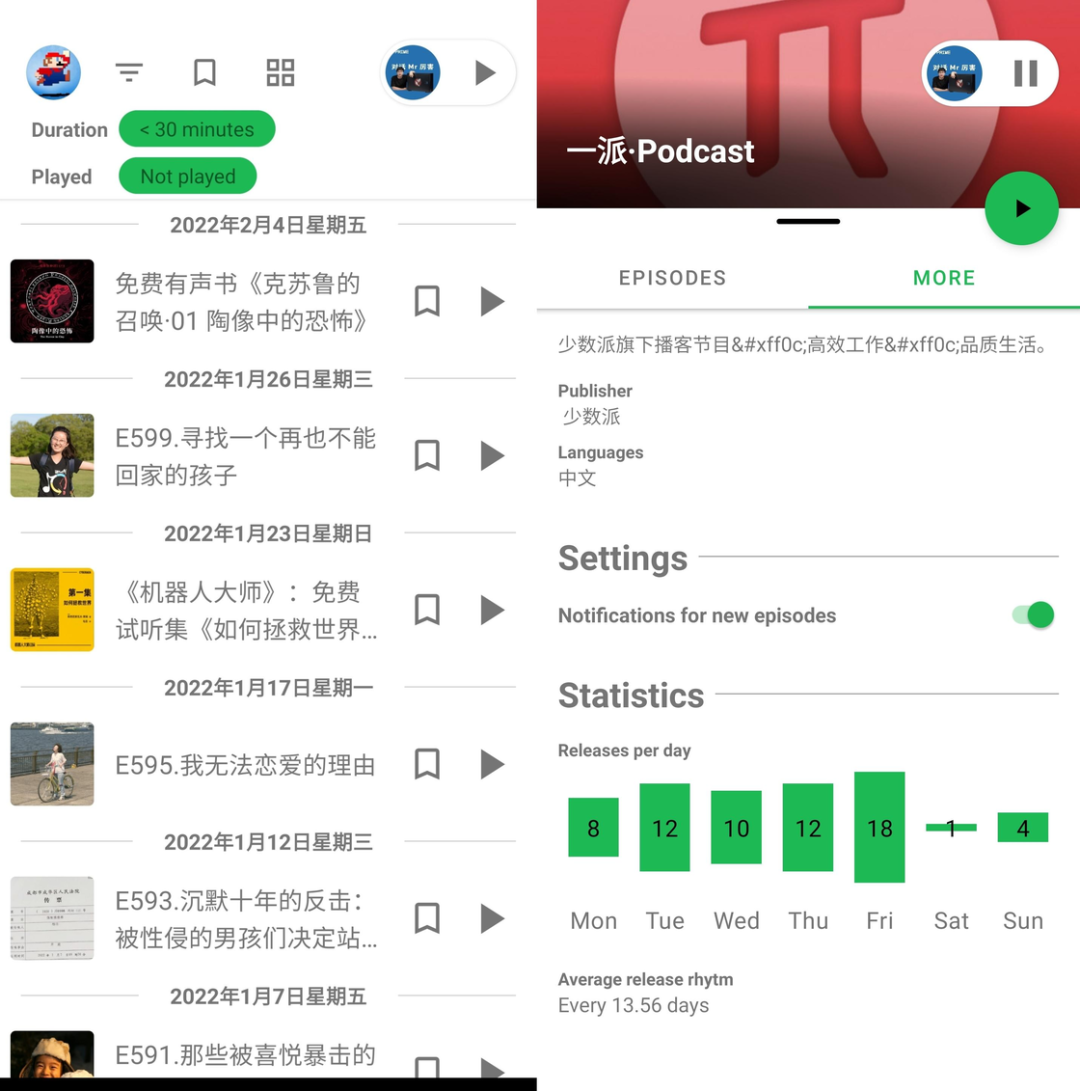Disable notifications for new episodes
Viewport: 1080px width, 1091px height.
click(x=1034, y=615)
